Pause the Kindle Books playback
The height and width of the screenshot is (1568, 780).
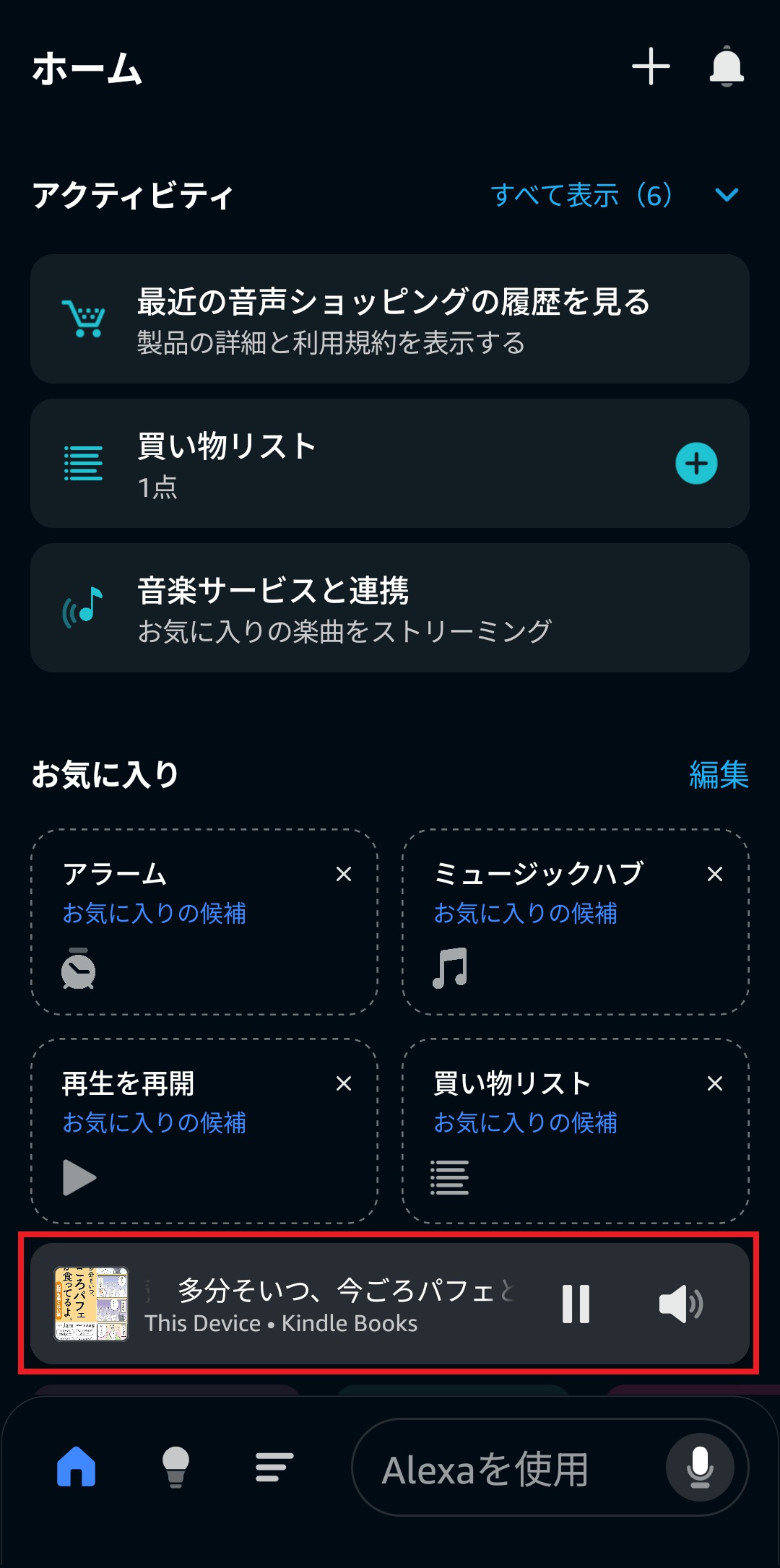[576, 1304]
